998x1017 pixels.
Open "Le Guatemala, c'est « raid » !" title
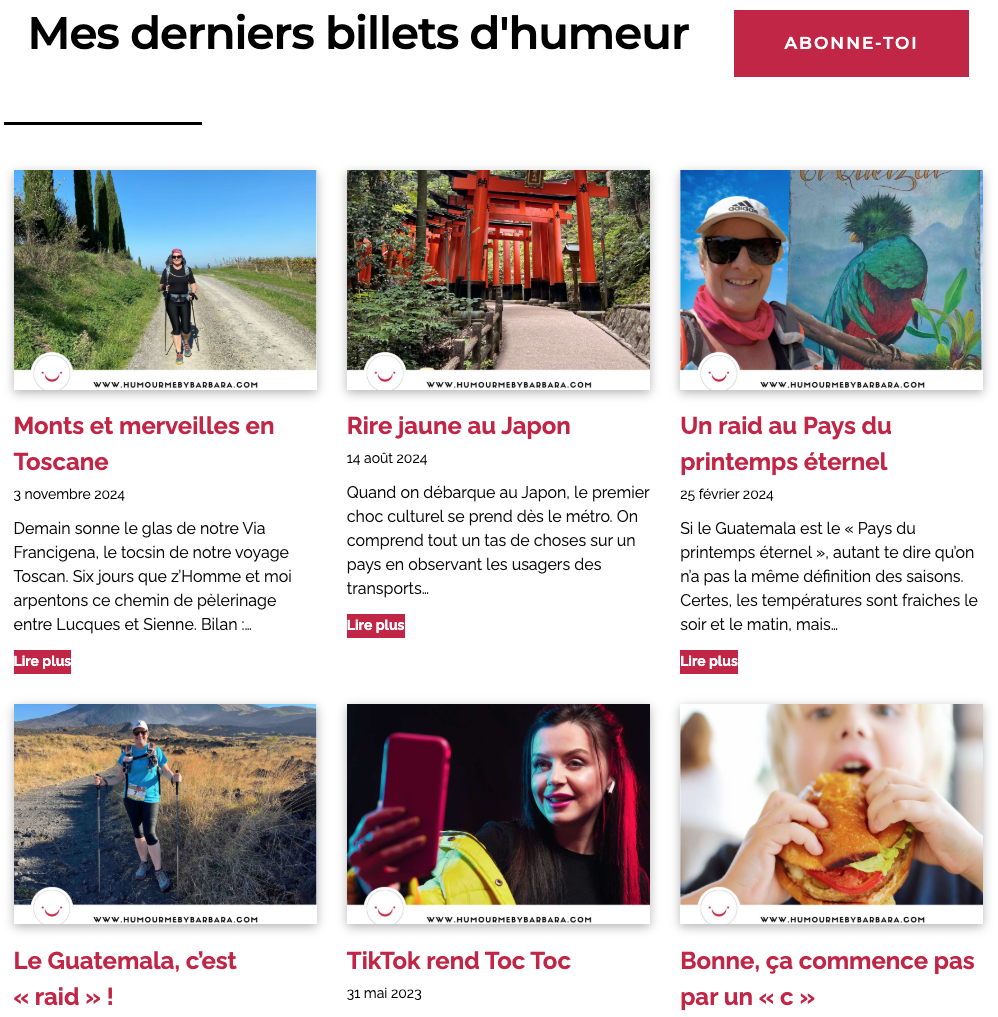pos(125,978)
